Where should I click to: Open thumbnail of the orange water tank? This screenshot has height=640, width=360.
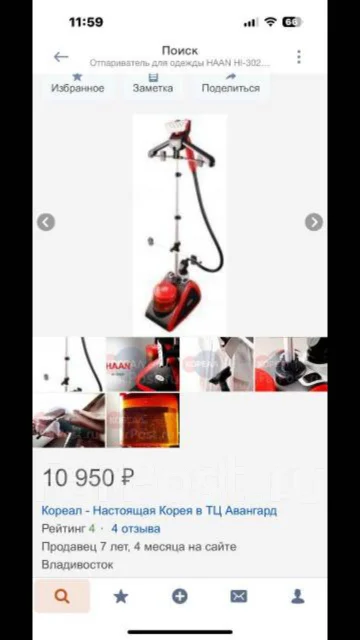coord(142,420)
